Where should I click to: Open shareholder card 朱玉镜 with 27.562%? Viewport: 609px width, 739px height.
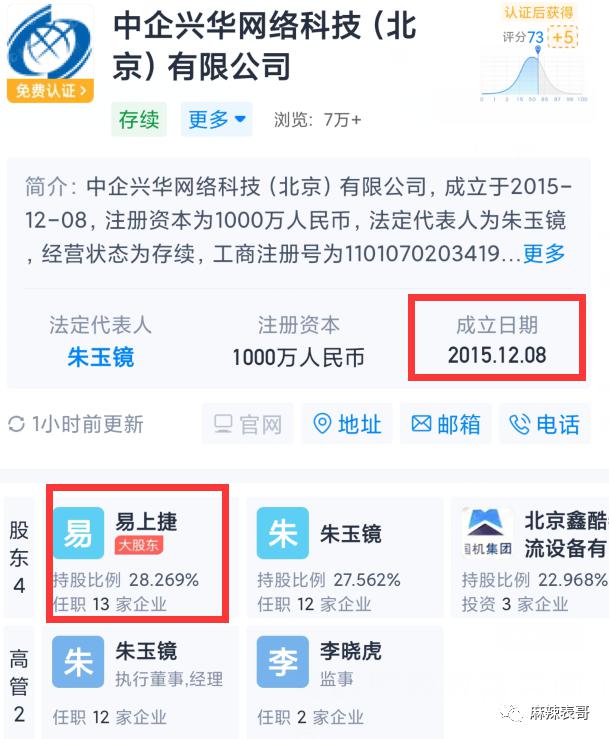[343, 556]
